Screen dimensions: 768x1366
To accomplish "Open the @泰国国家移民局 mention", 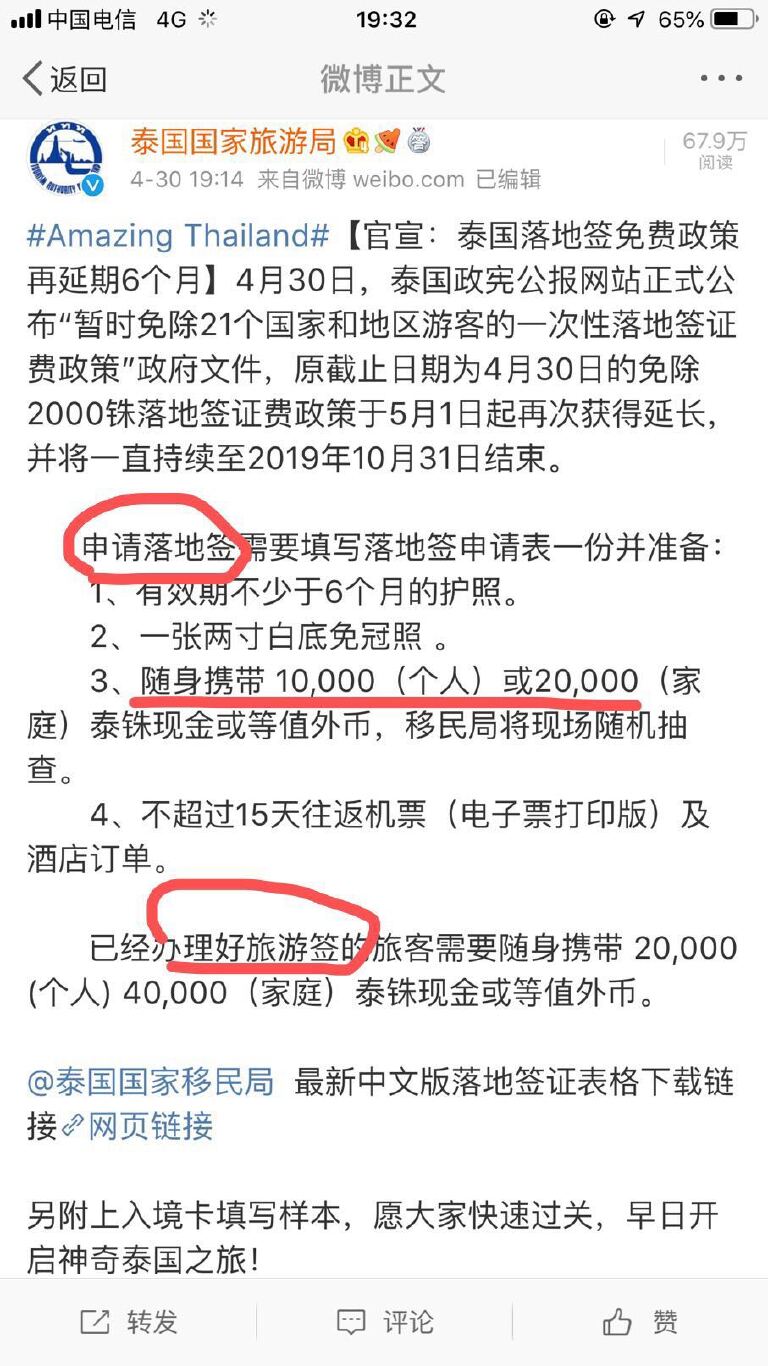I will pyautogui.click(x=150, y=1081).
